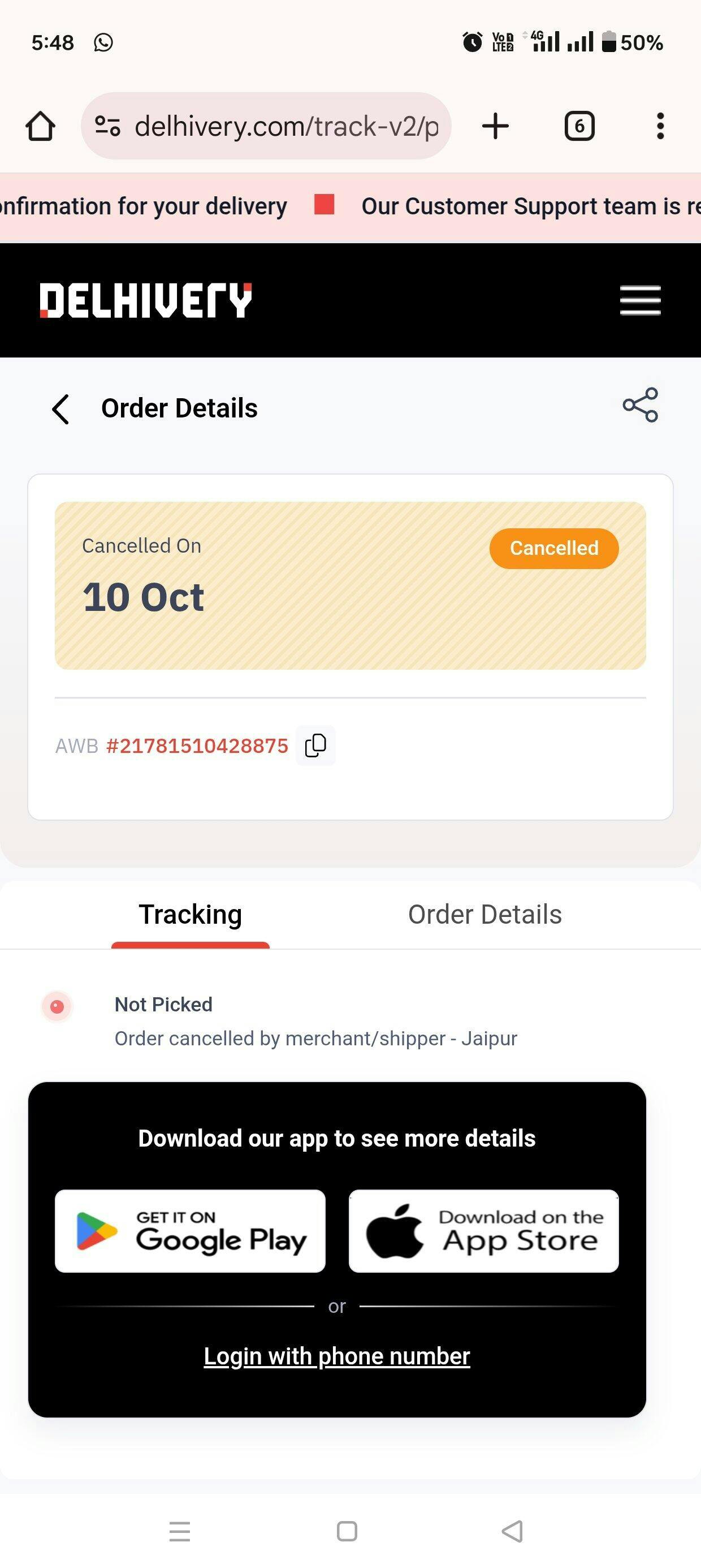Viewport: 701px width, 1568px height.
Task: Tap Login with phone number link
Action: click(336, 1356)
